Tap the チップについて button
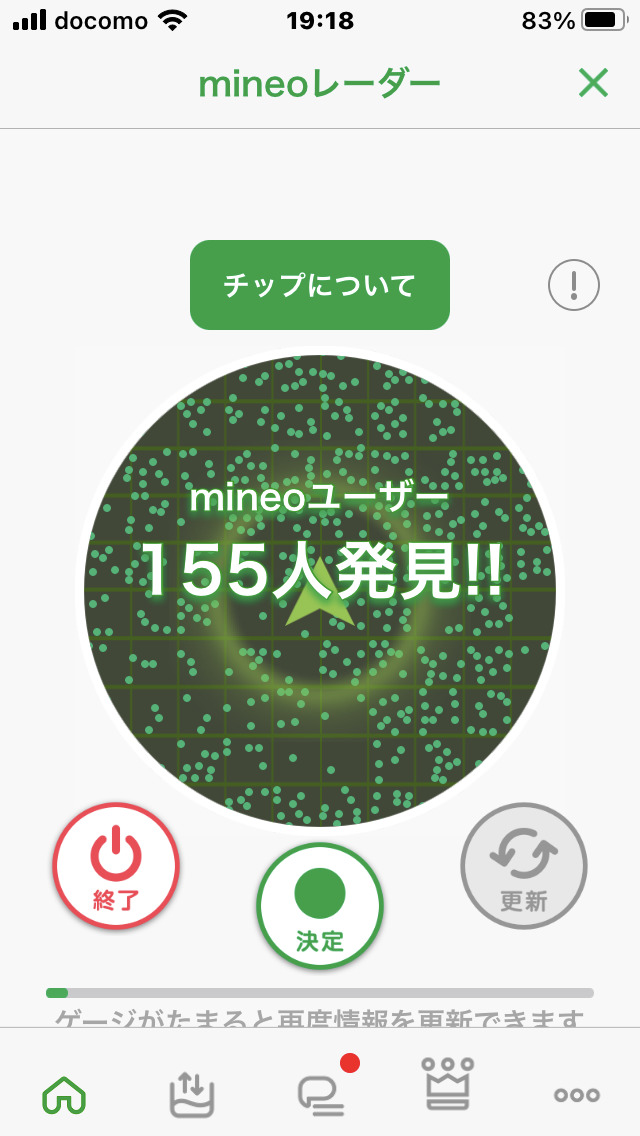Viewport: 640px width, 1136px height. (x=320, y=285)
